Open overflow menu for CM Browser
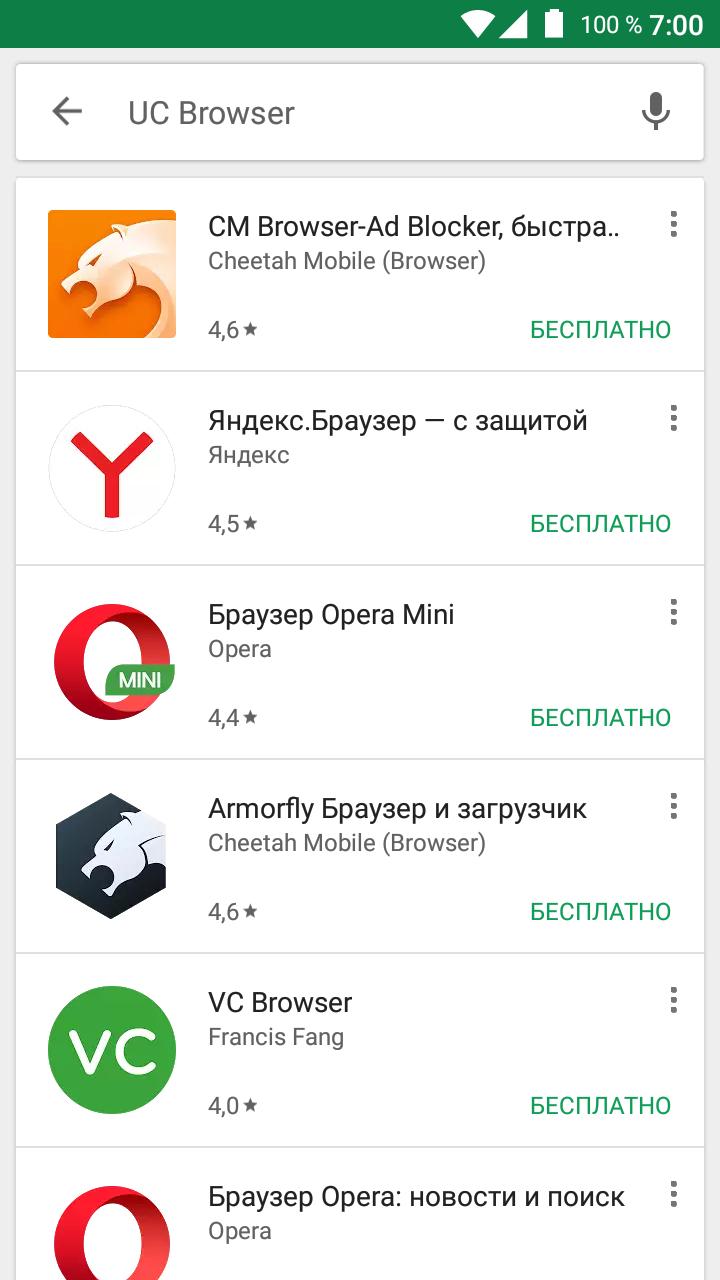This screenshot has height=1280, width=720. point(674,224)
